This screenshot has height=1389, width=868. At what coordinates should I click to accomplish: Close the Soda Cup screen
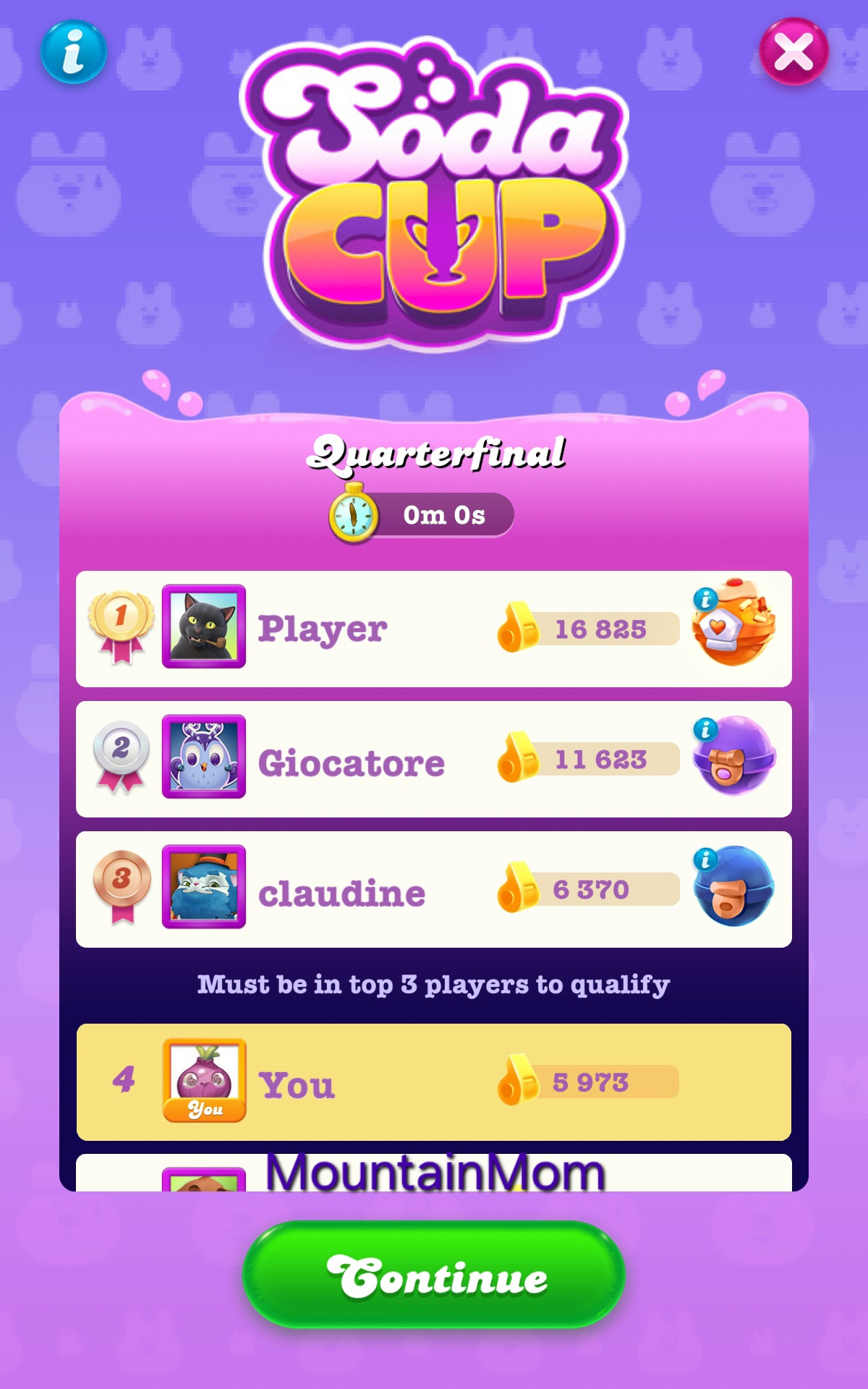pos(793,52)
